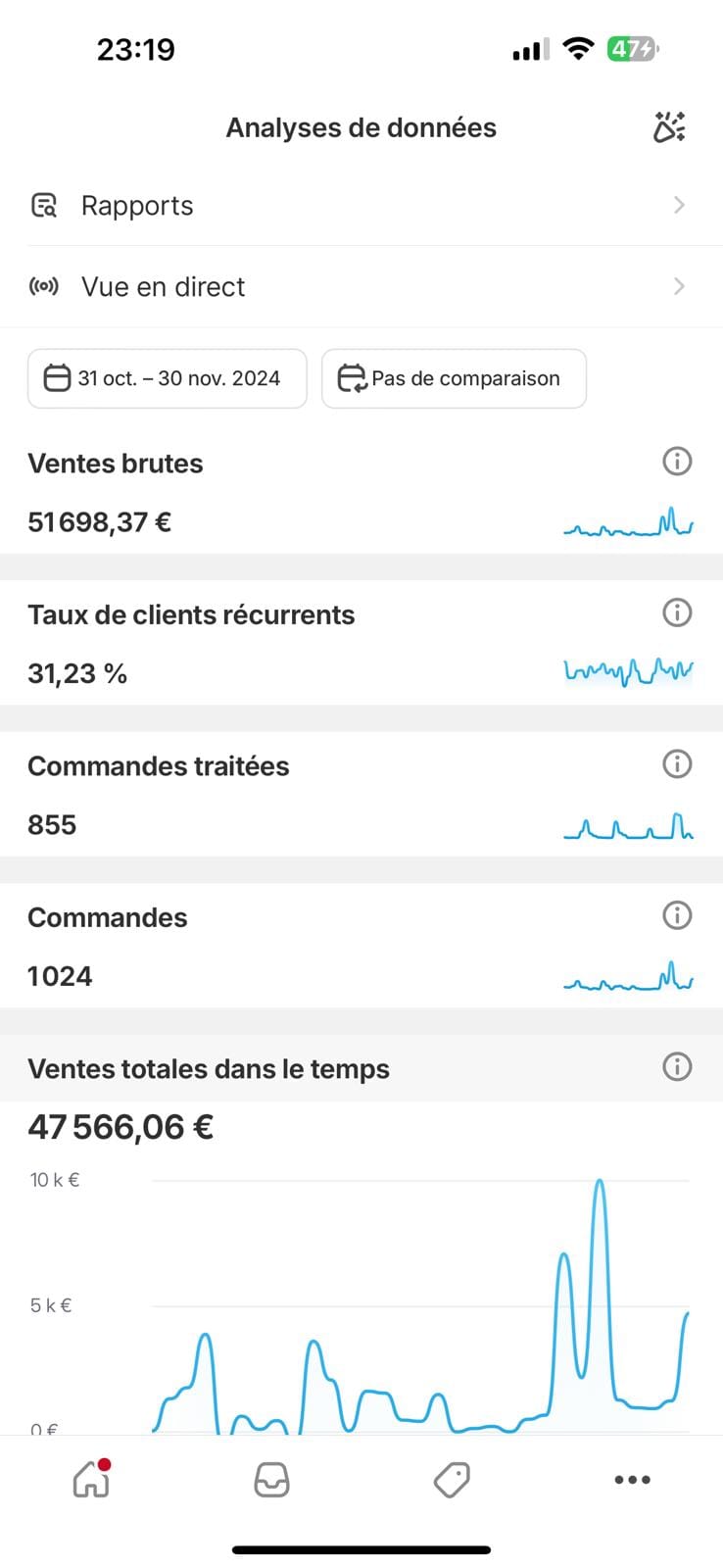Open Vue en direct
This screenshot has width=723, height=1568.
pos(361,287)
